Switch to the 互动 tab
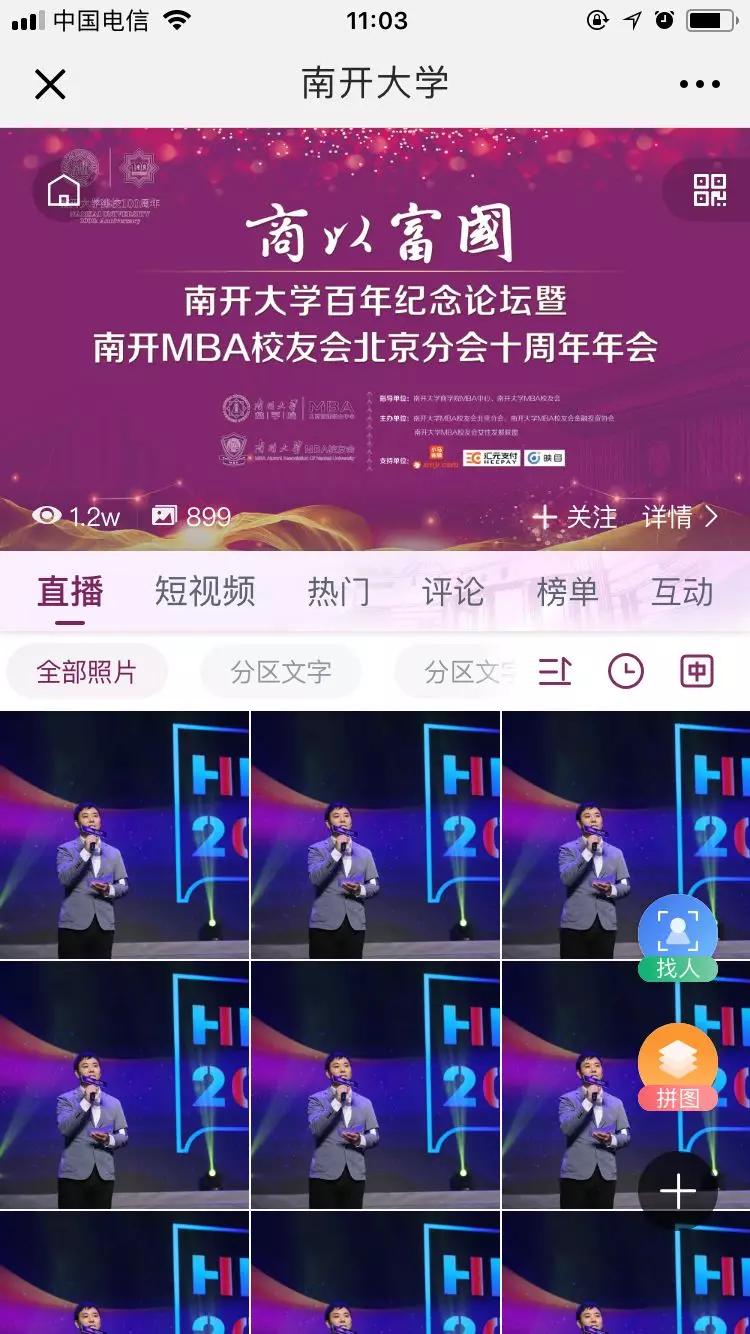The image size is (750, 1334). click(682, 592)
